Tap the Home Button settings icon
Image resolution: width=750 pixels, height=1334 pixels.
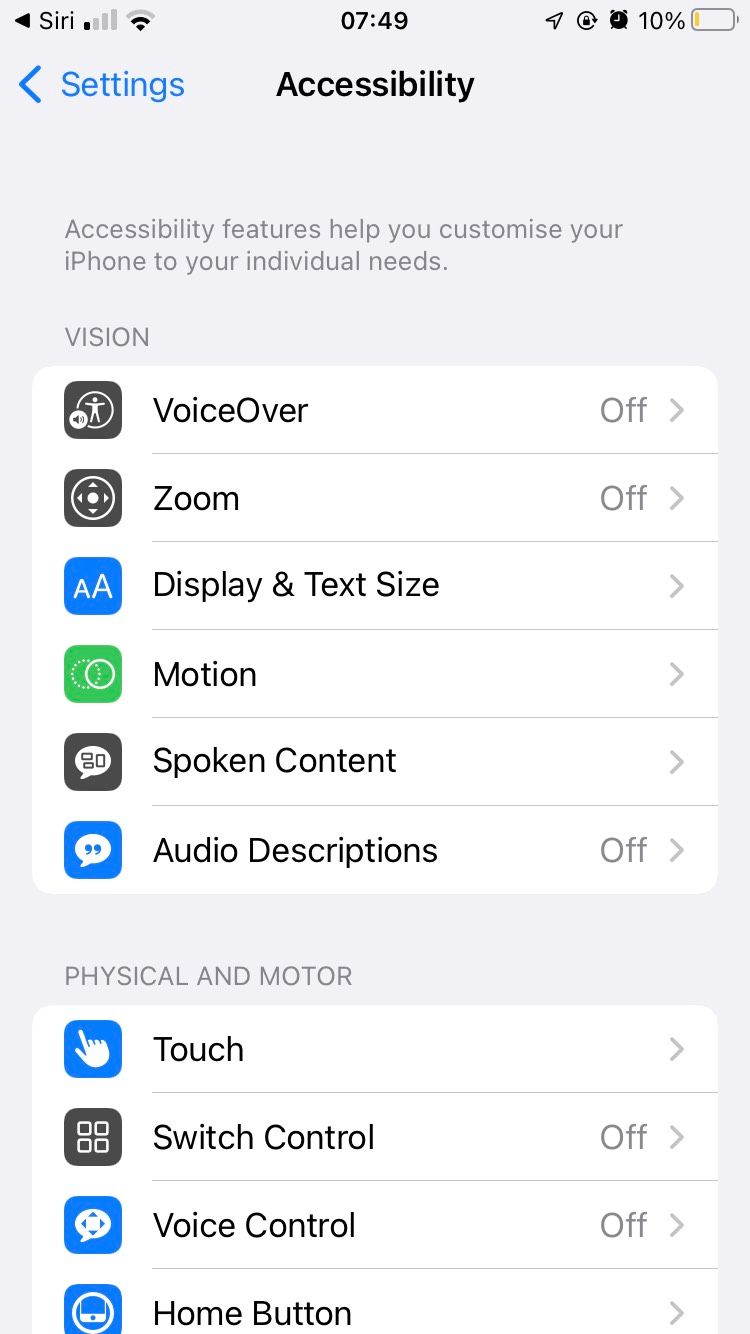pos(92,1310)
